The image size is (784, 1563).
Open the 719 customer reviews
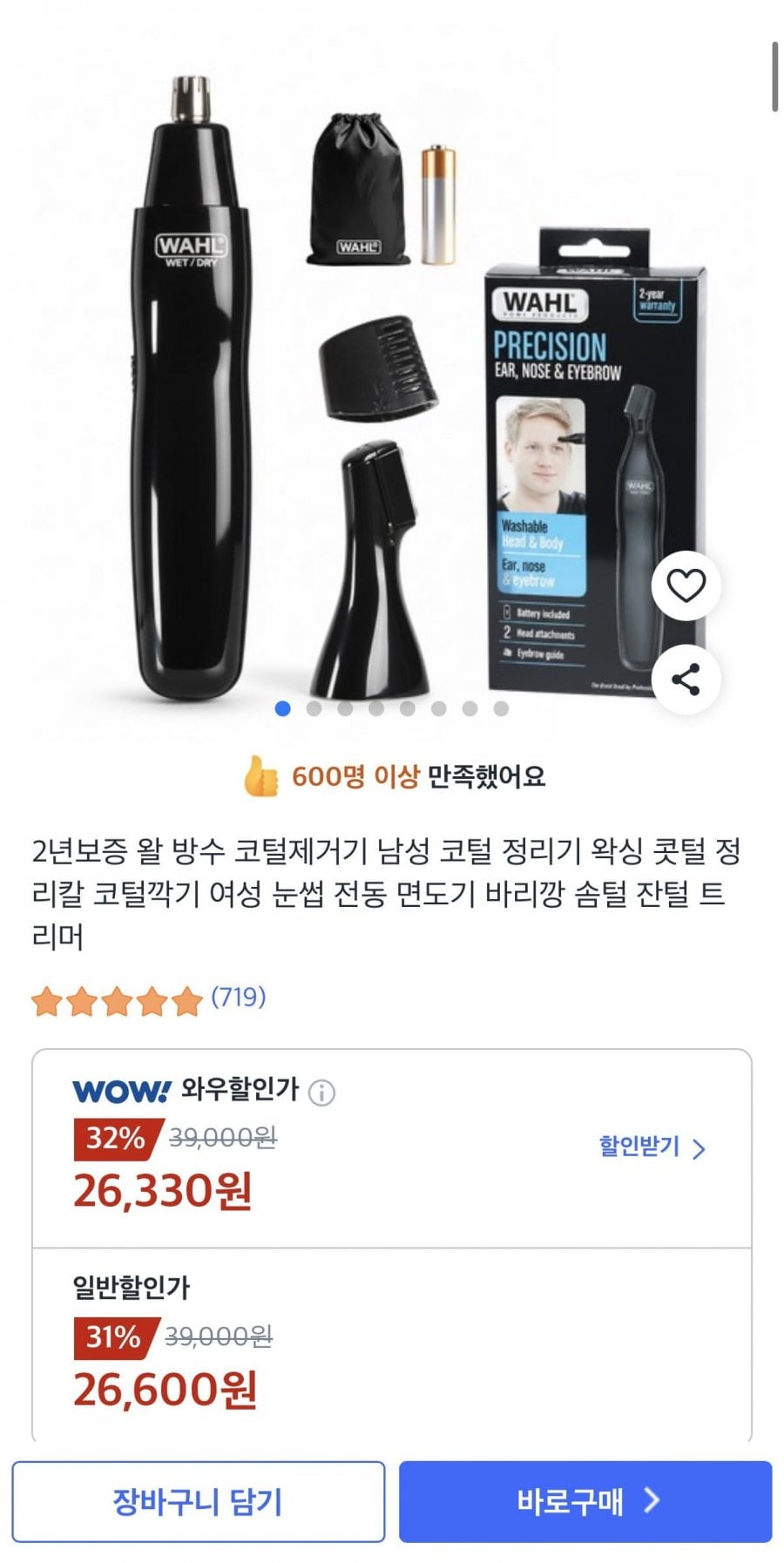[238, 997]
